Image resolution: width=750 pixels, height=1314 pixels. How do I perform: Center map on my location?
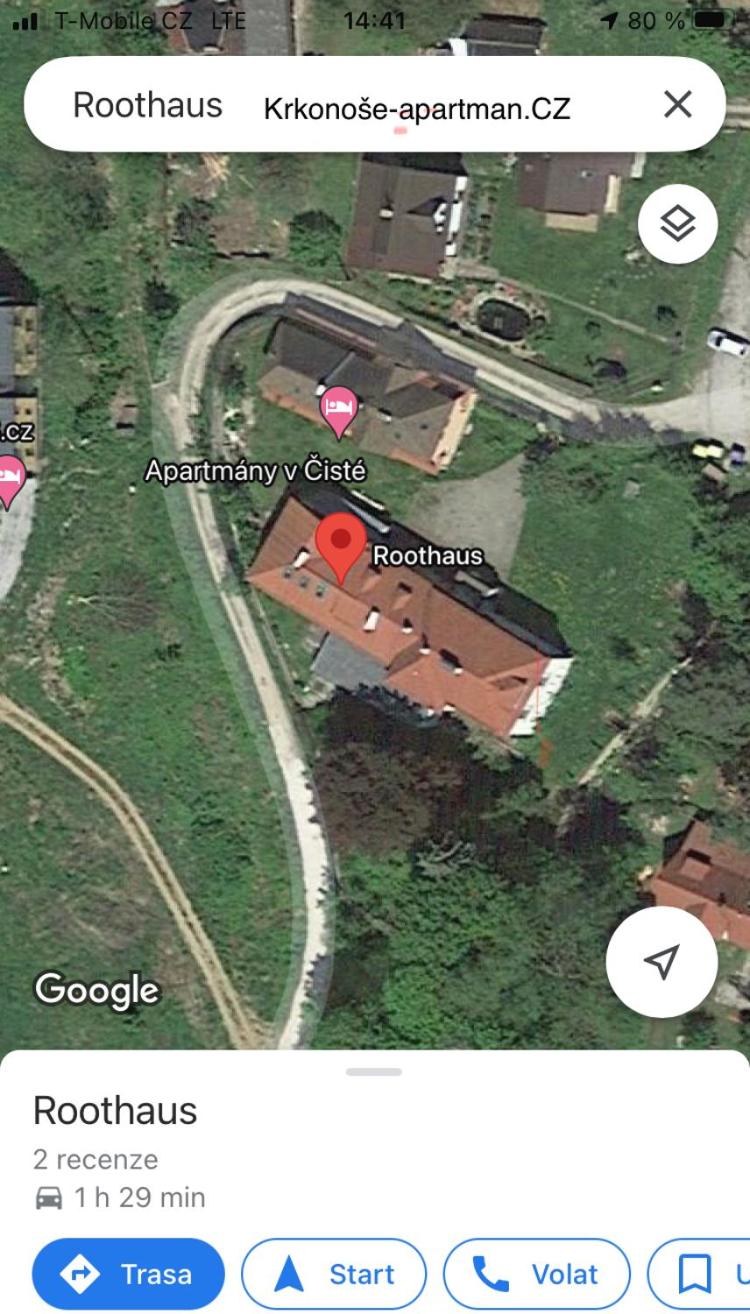661,961
